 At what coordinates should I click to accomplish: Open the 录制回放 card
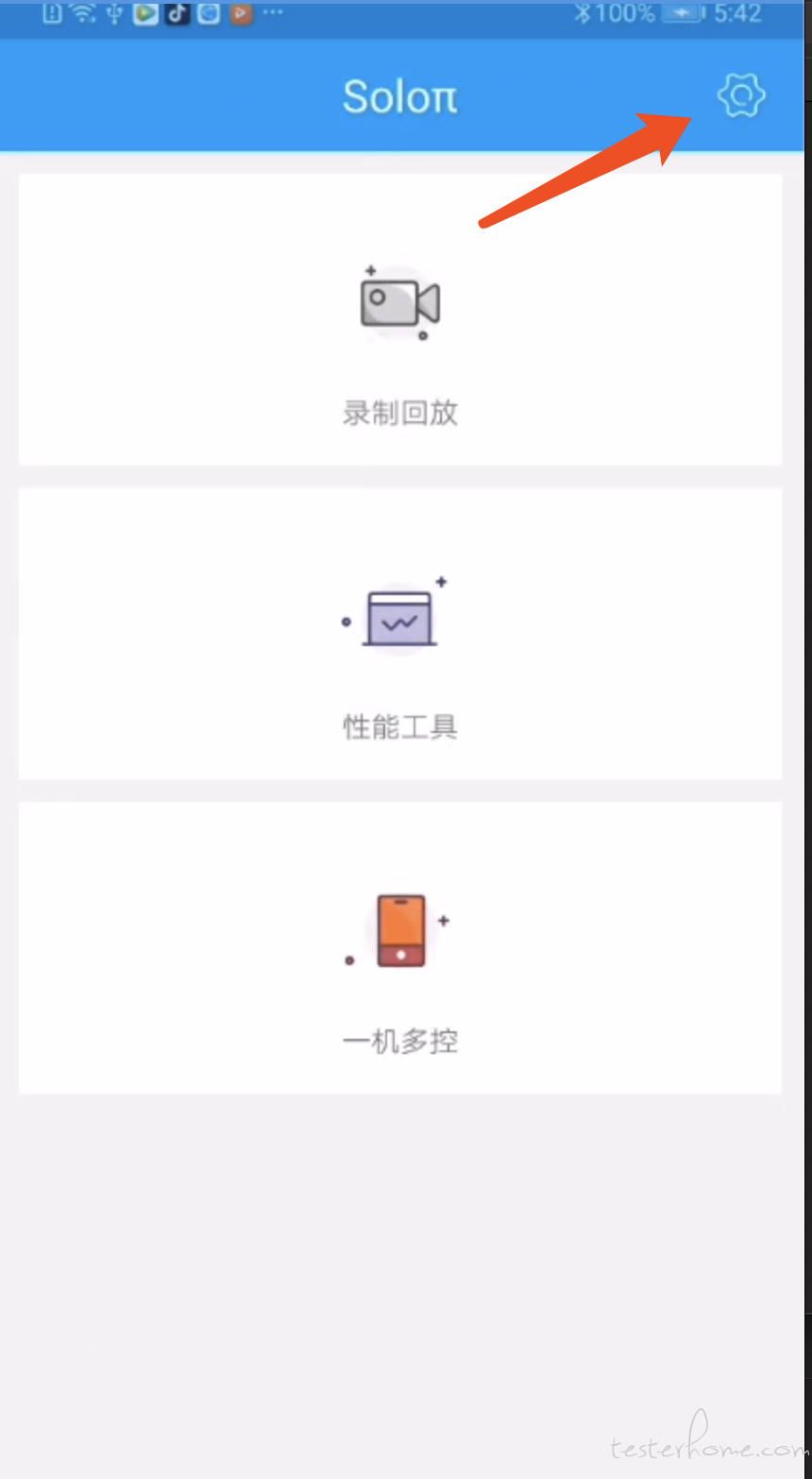pos(400,319)
